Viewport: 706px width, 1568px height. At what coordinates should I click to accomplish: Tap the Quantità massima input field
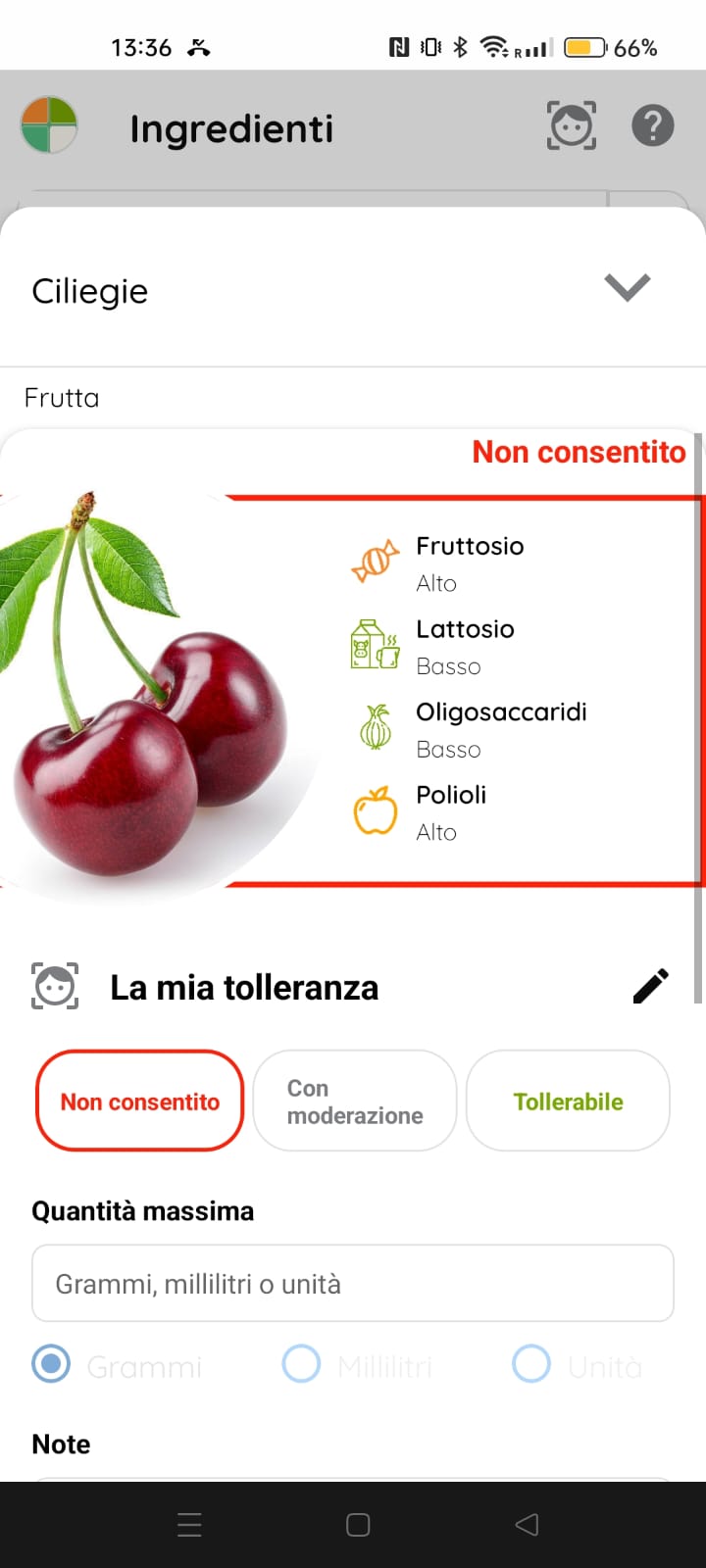(x=353, y=1283)
